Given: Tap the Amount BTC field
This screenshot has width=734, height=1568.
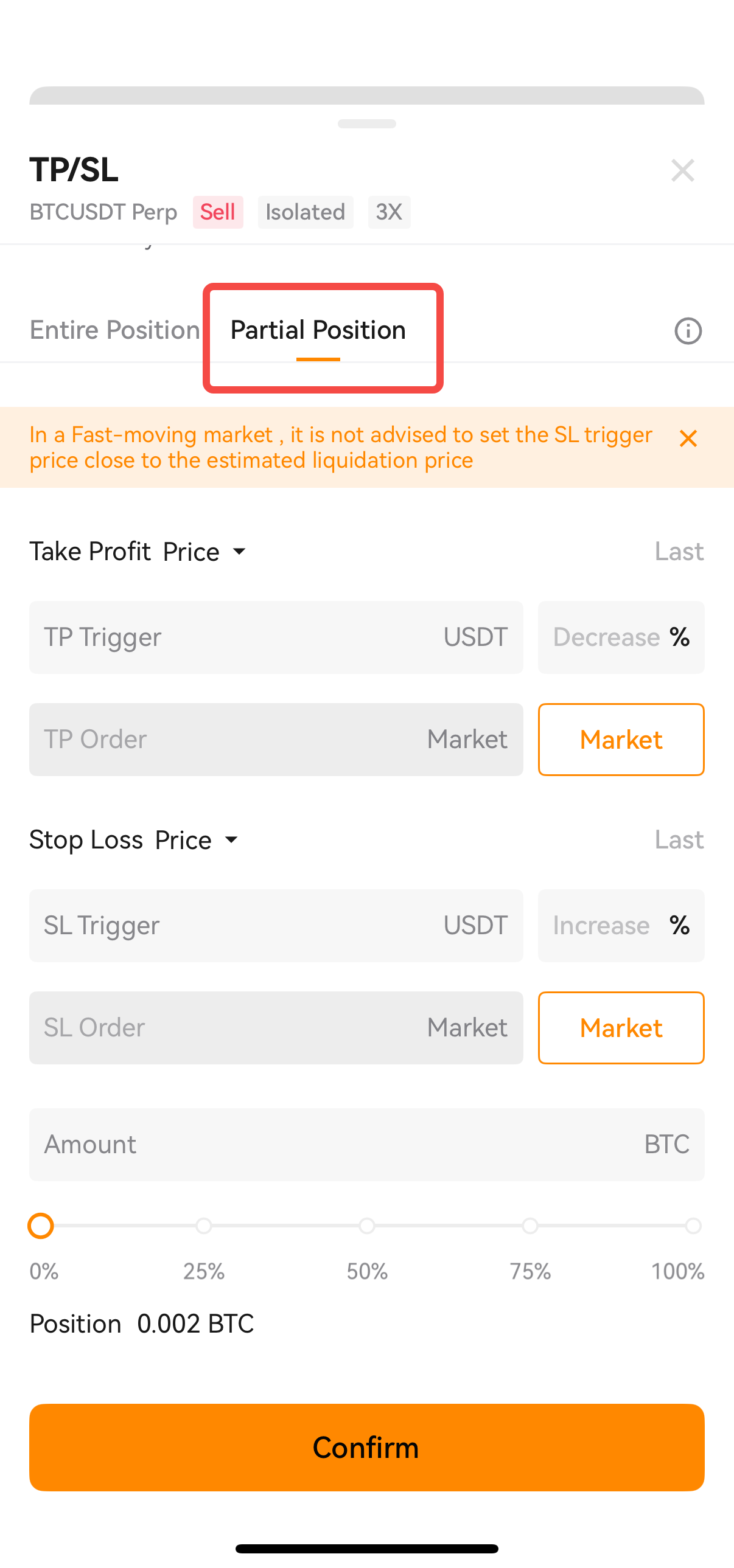Looking at the screenshot, I should coord(366,1145).
